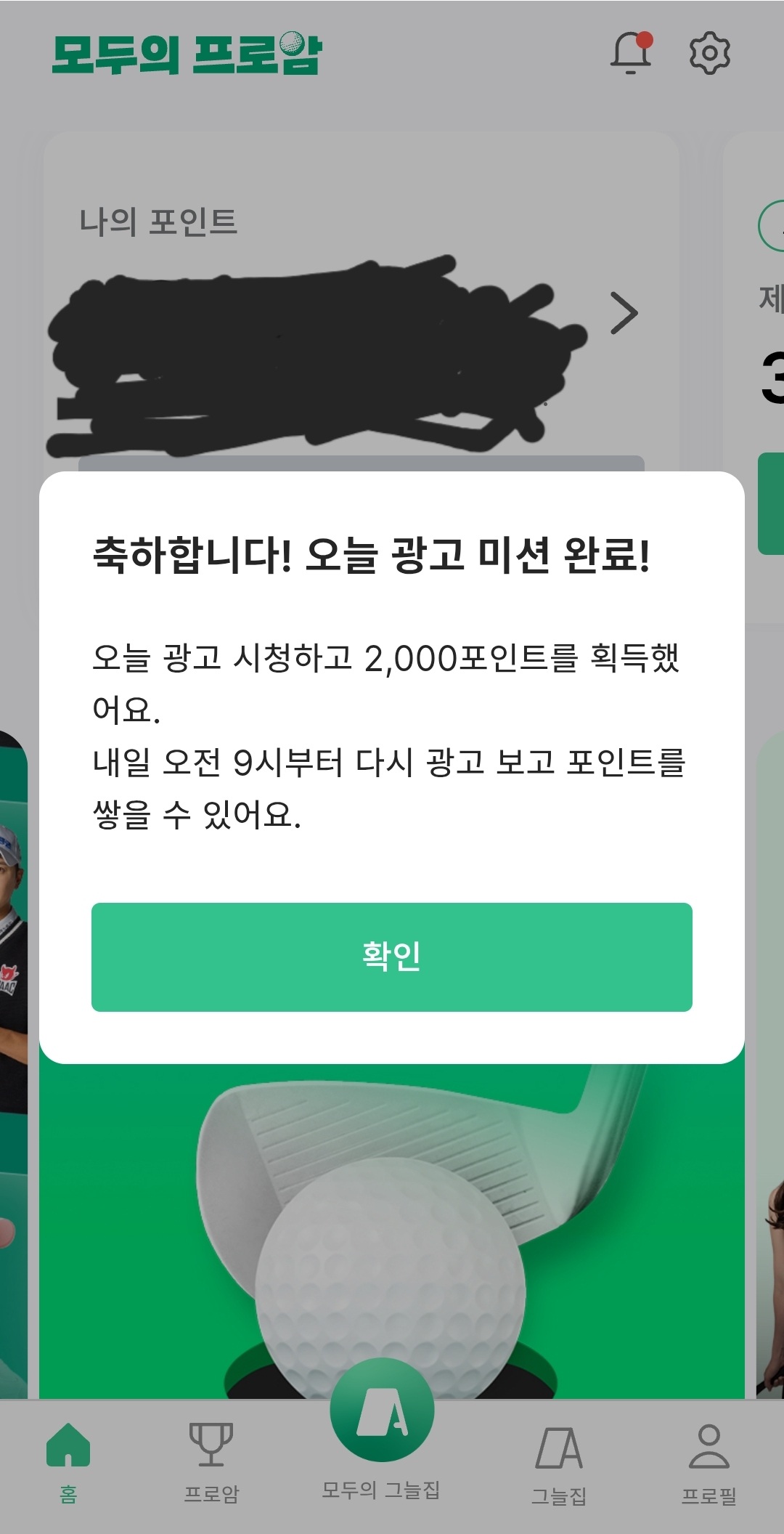Go to the 그늘집 tab
The width and height of the screenshot is (784, 1534).
tap(559, 1461)
